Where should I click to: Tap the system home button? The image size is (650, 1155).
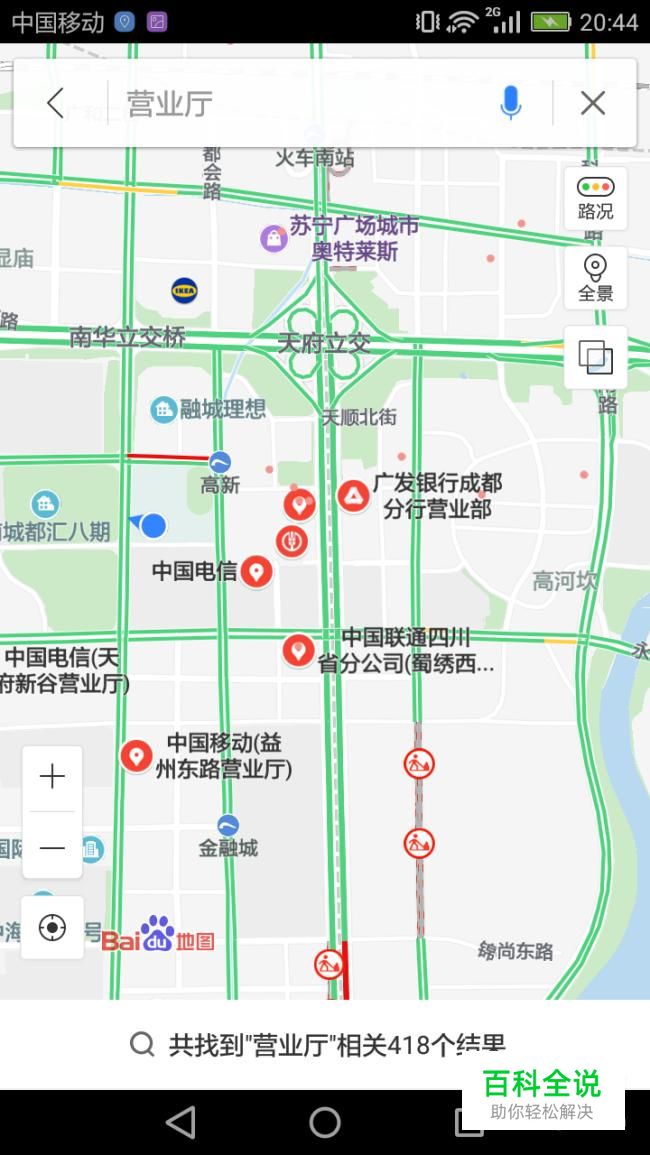[x=324, y=1123]
